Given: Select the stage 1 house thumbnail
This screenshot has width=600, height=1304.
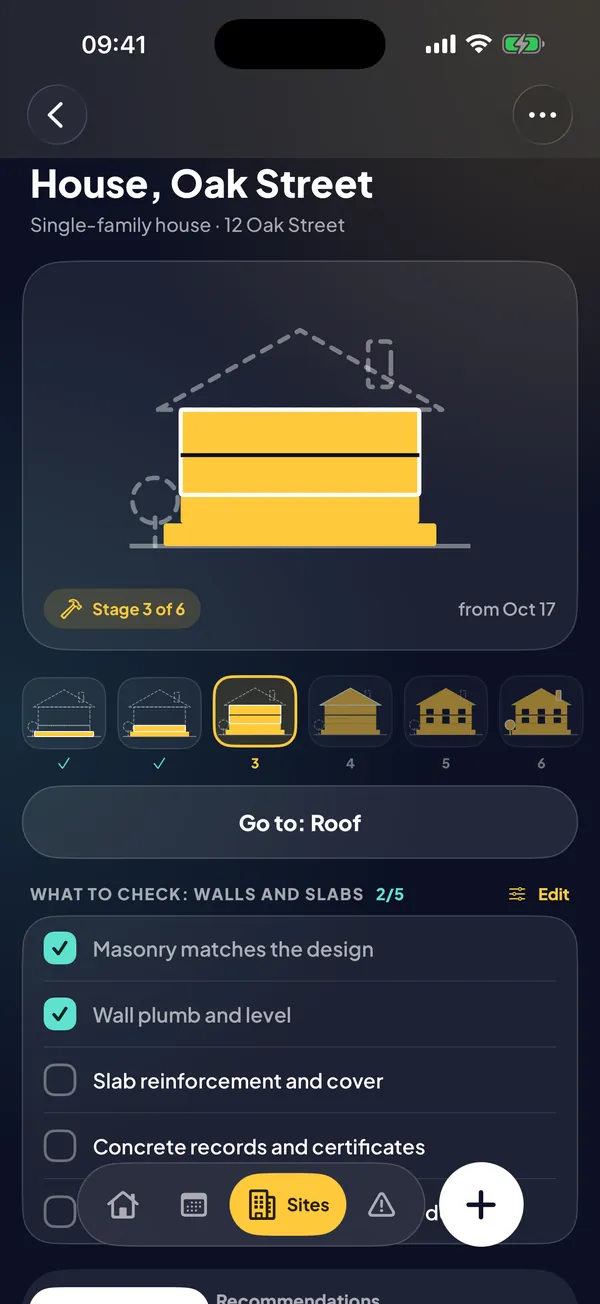Looking at the screenshot, I should click(x=64, y=712).
